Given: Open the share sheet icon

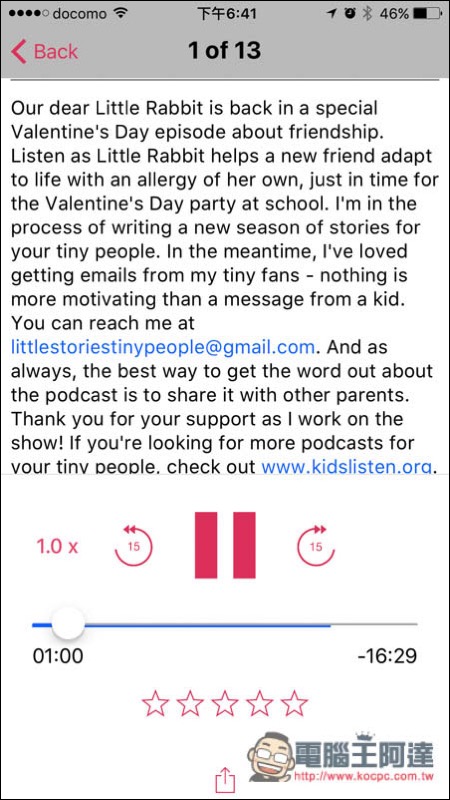Looking at the screenshot, I should 225,781.
